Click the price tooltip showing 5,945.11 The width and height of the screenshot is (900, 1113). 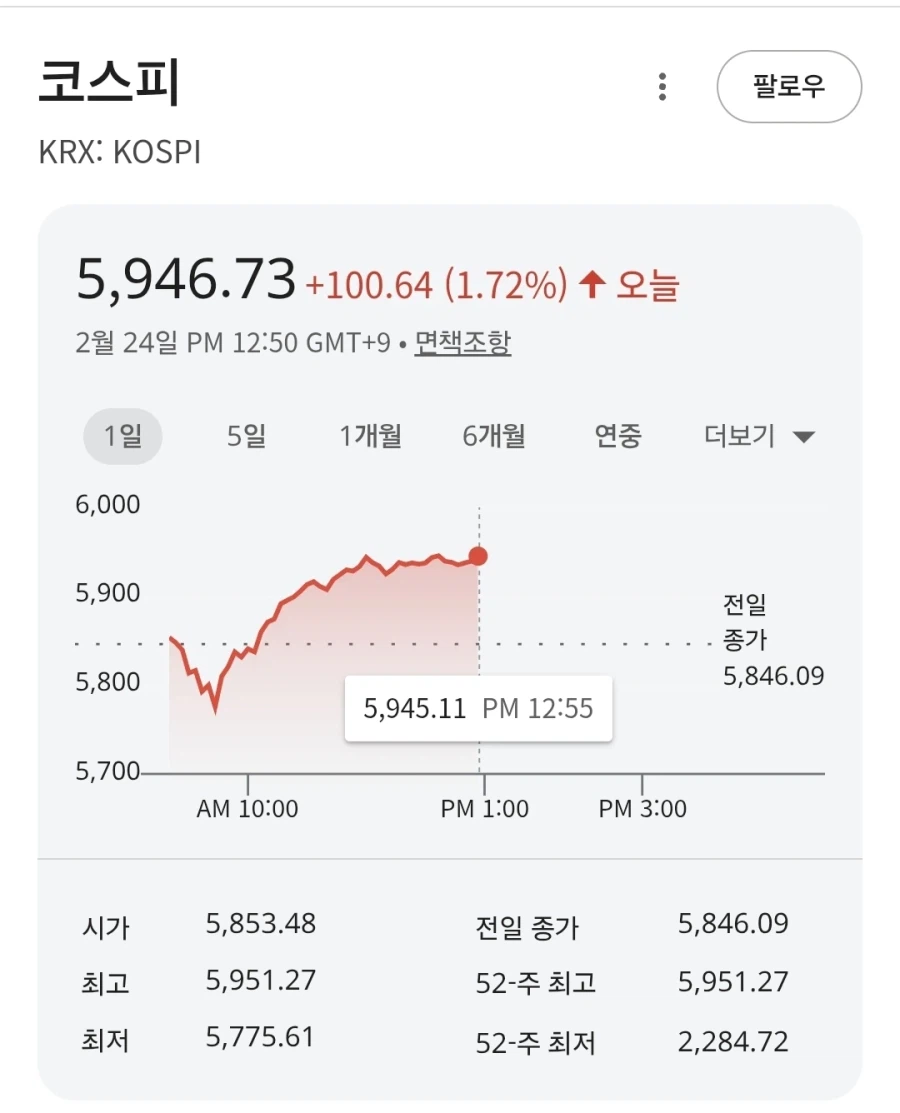[477, 709]
